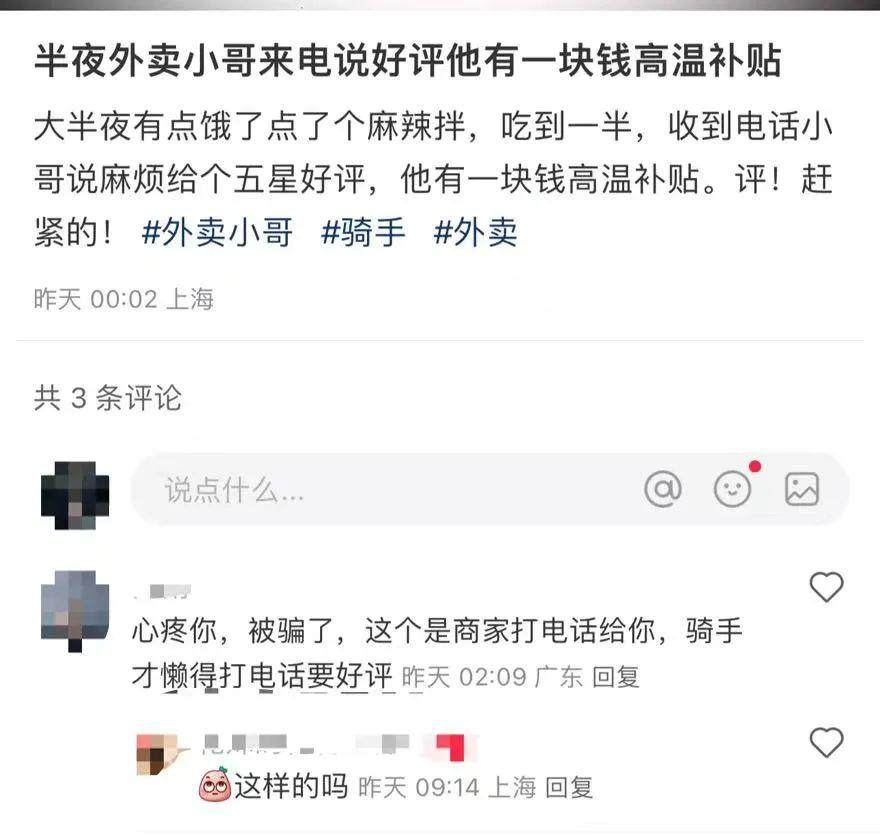Open the emoji picker in comment box
Viewport: 880px width, 836px height.
732,489
